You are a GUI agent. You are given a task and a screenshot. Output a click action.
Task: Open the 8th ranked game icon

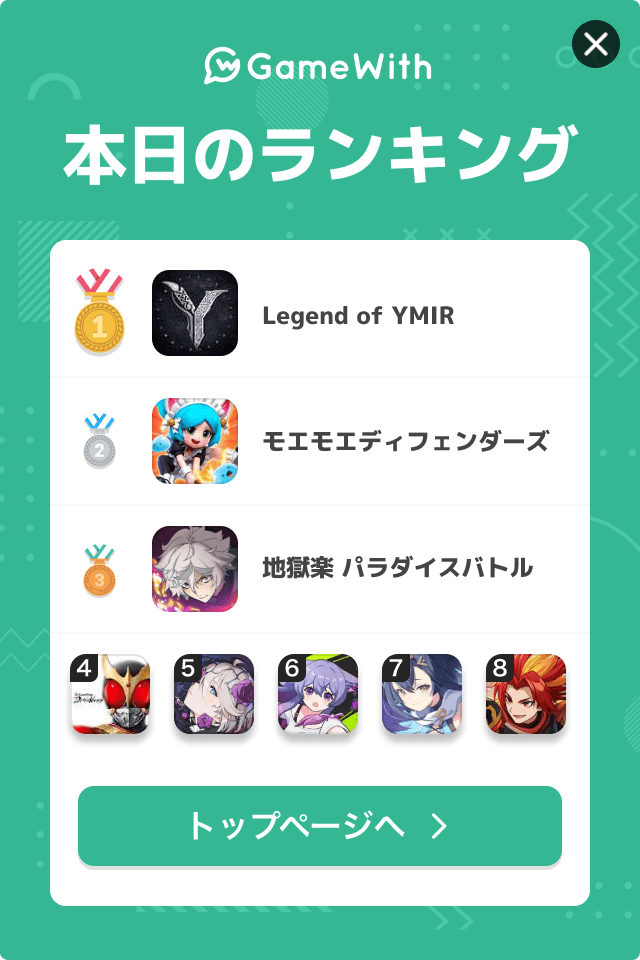tap(526, 694)
